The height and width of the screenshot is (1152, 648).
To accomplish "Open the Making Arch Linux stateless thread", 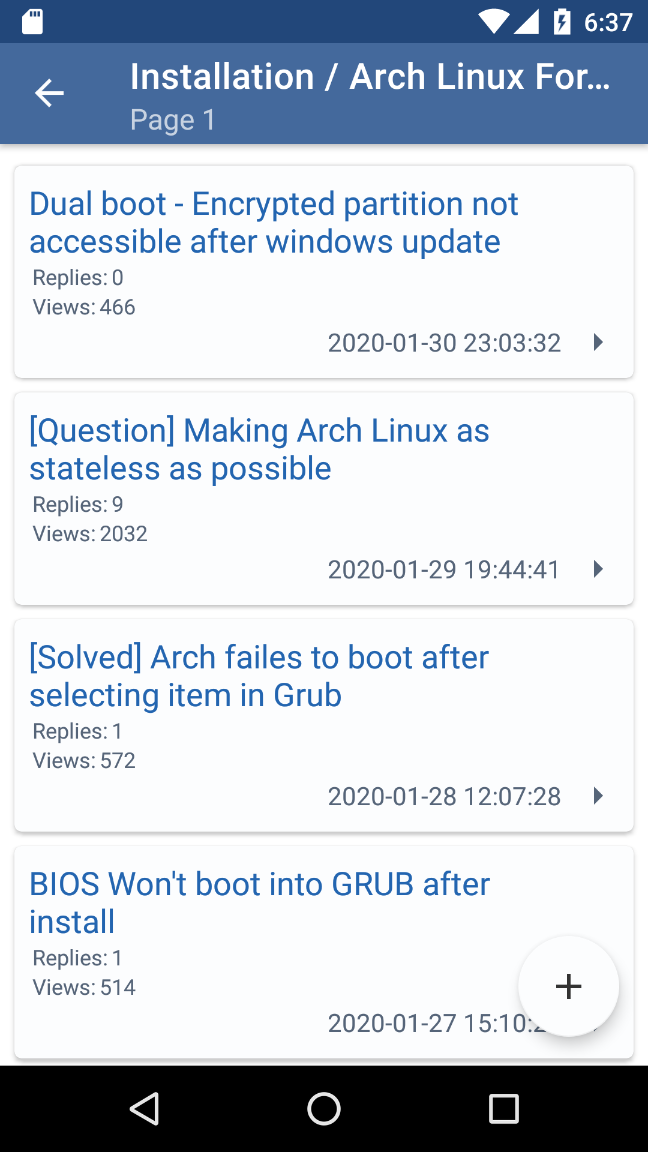I will pyautogui.click(x=259, y=449).
